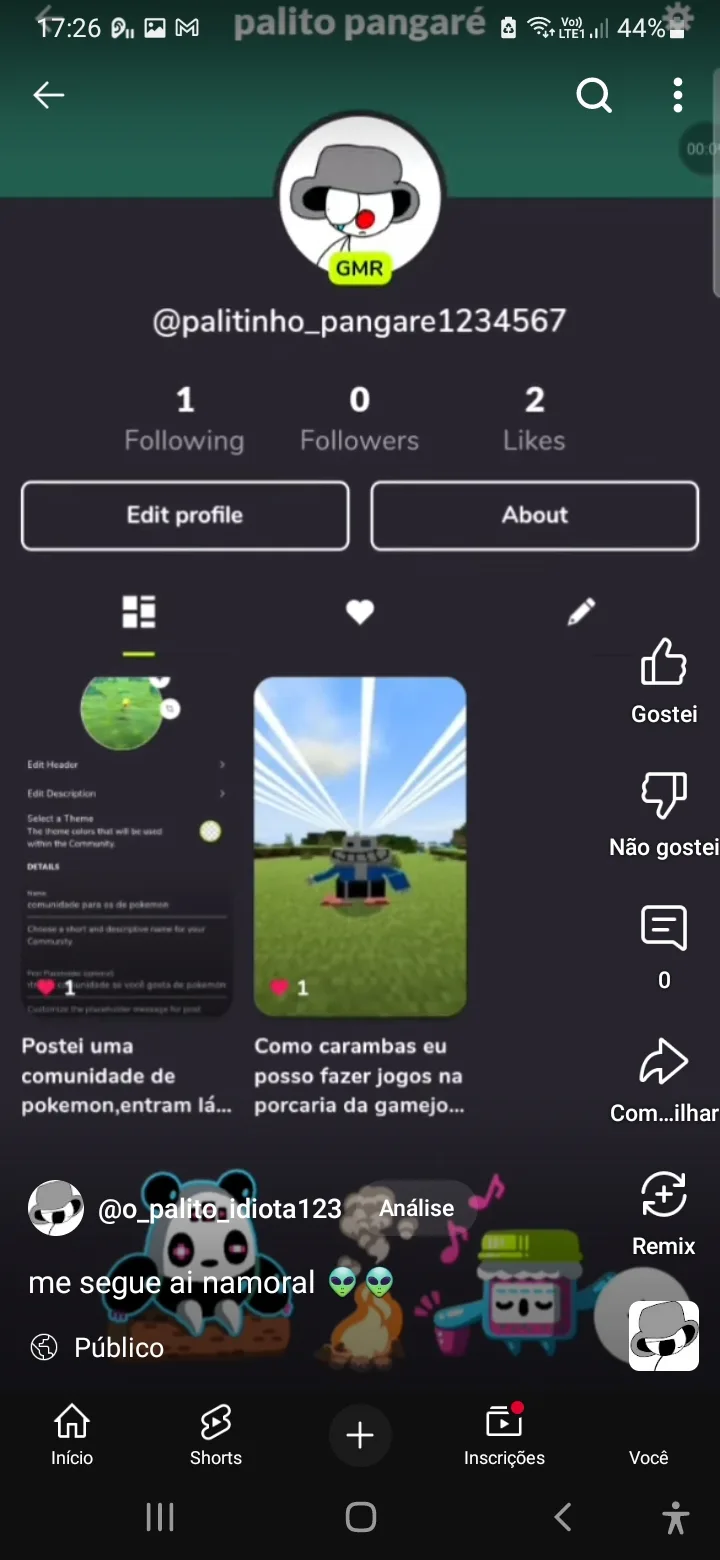The image size is (720, 1560).
Task: Open the three-dot overflow menu
Action: pyautogui.click(x=678, y=96)
